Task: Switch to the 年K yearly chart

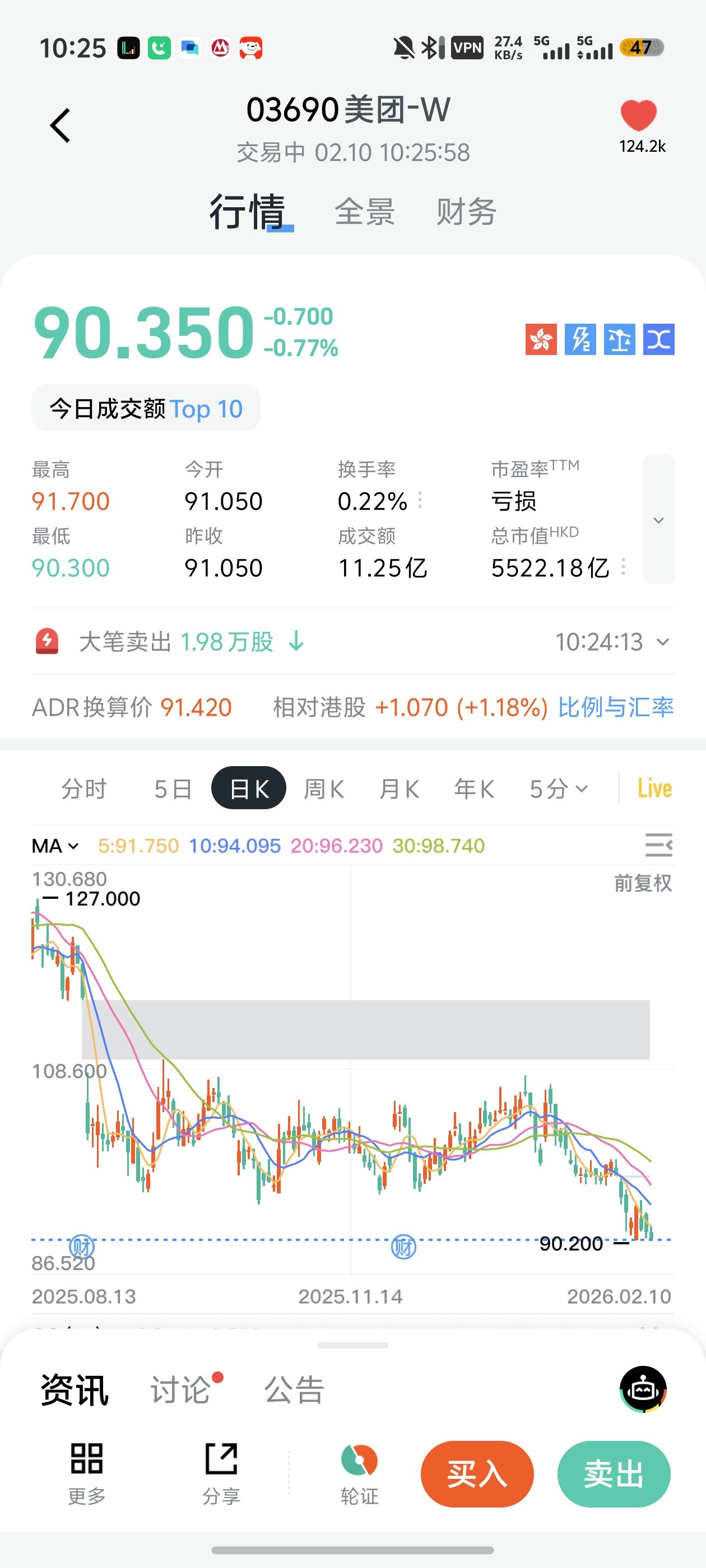Action: 474,789
